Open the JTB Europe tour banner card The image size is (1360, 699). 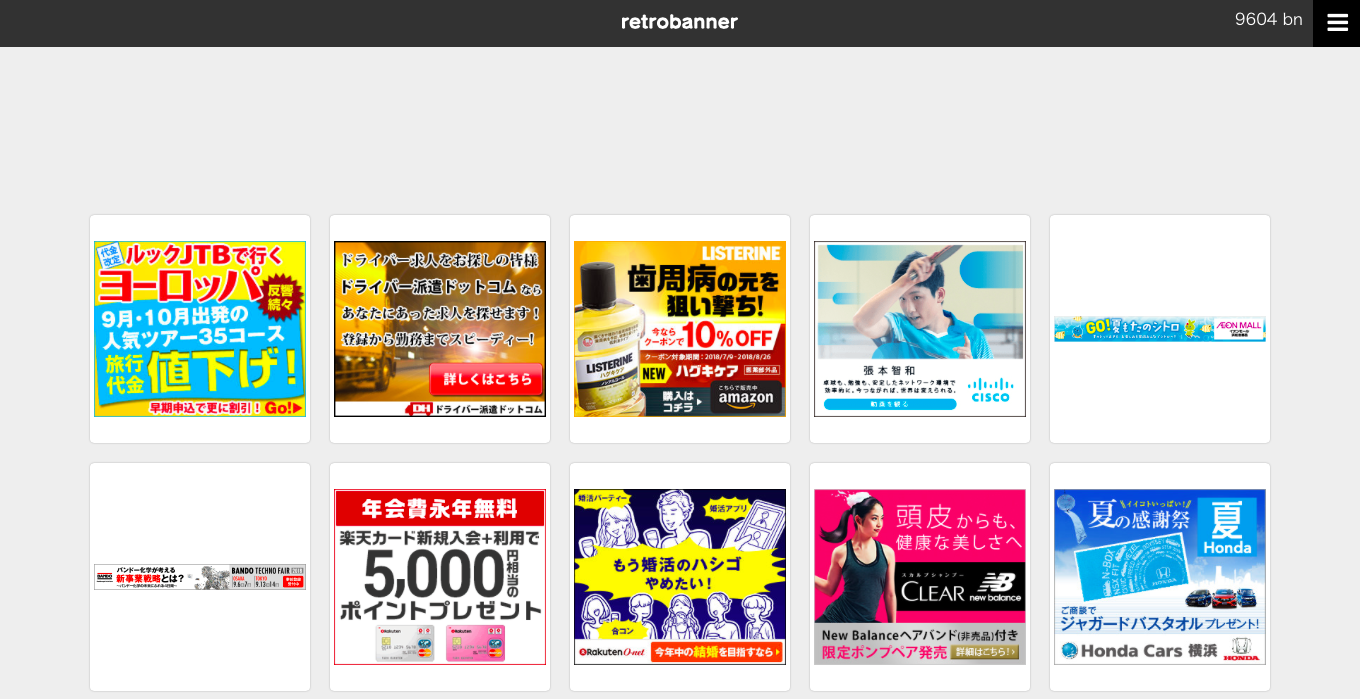(x=200, y=329)
